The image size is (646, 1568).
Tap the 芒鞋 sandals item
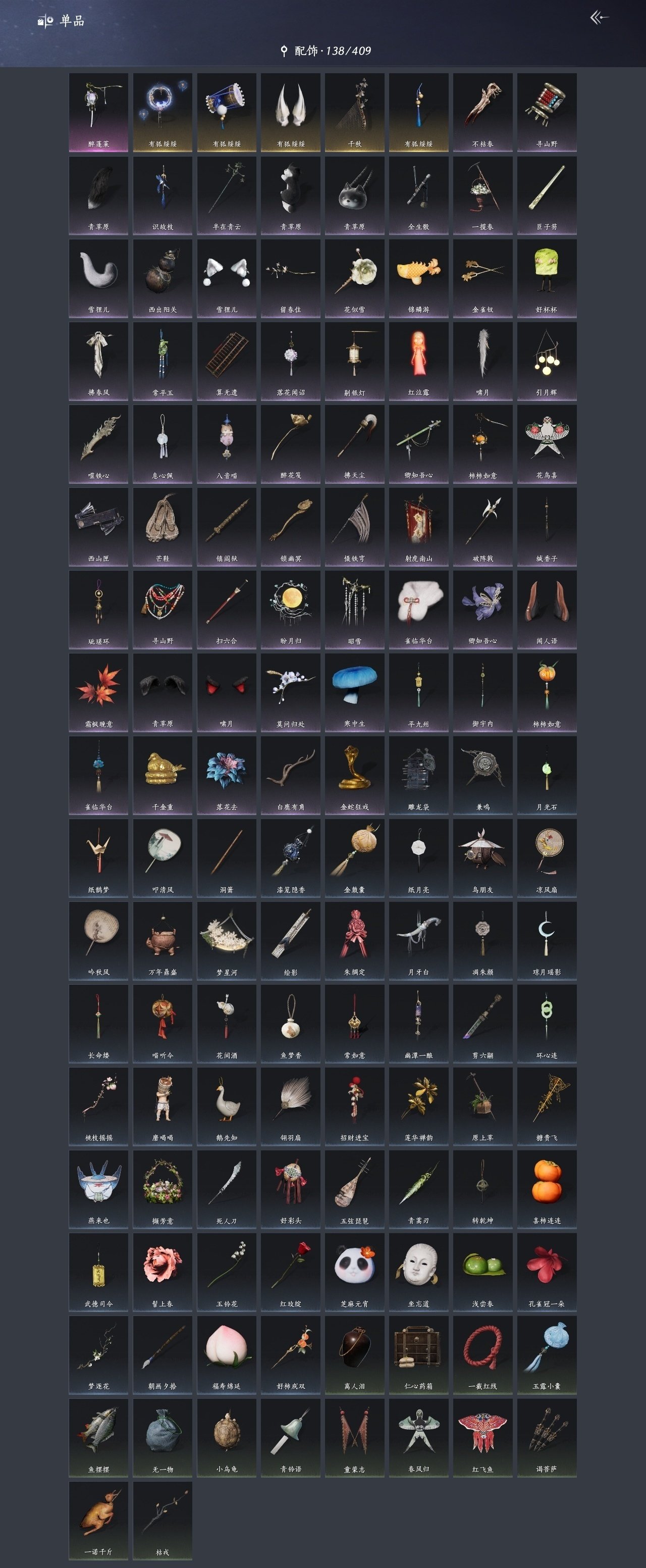(x=163, y=526)
